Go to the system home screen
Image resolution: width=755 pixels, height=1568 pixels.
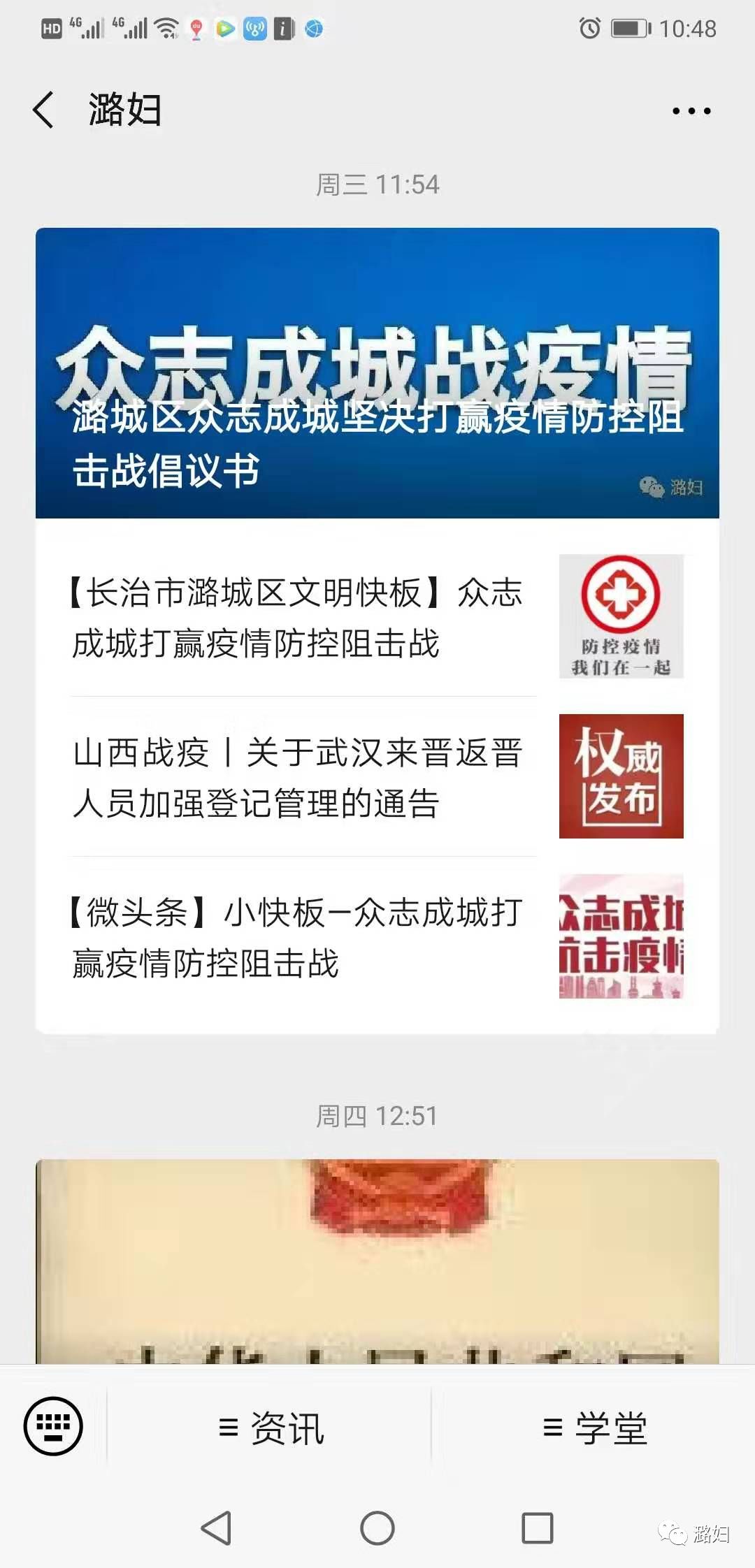377,1528
